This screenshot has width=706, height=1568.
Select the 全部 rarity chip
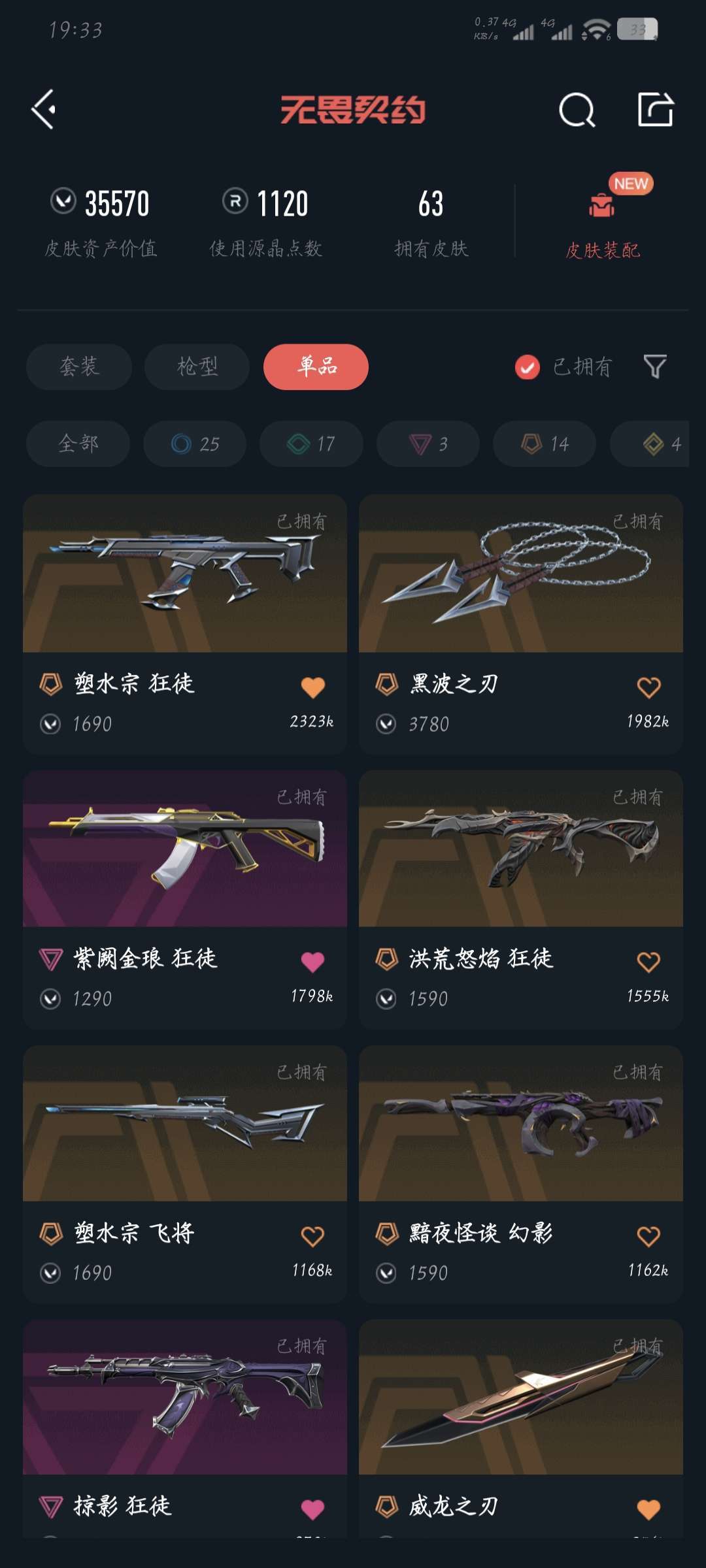[78, 444]
